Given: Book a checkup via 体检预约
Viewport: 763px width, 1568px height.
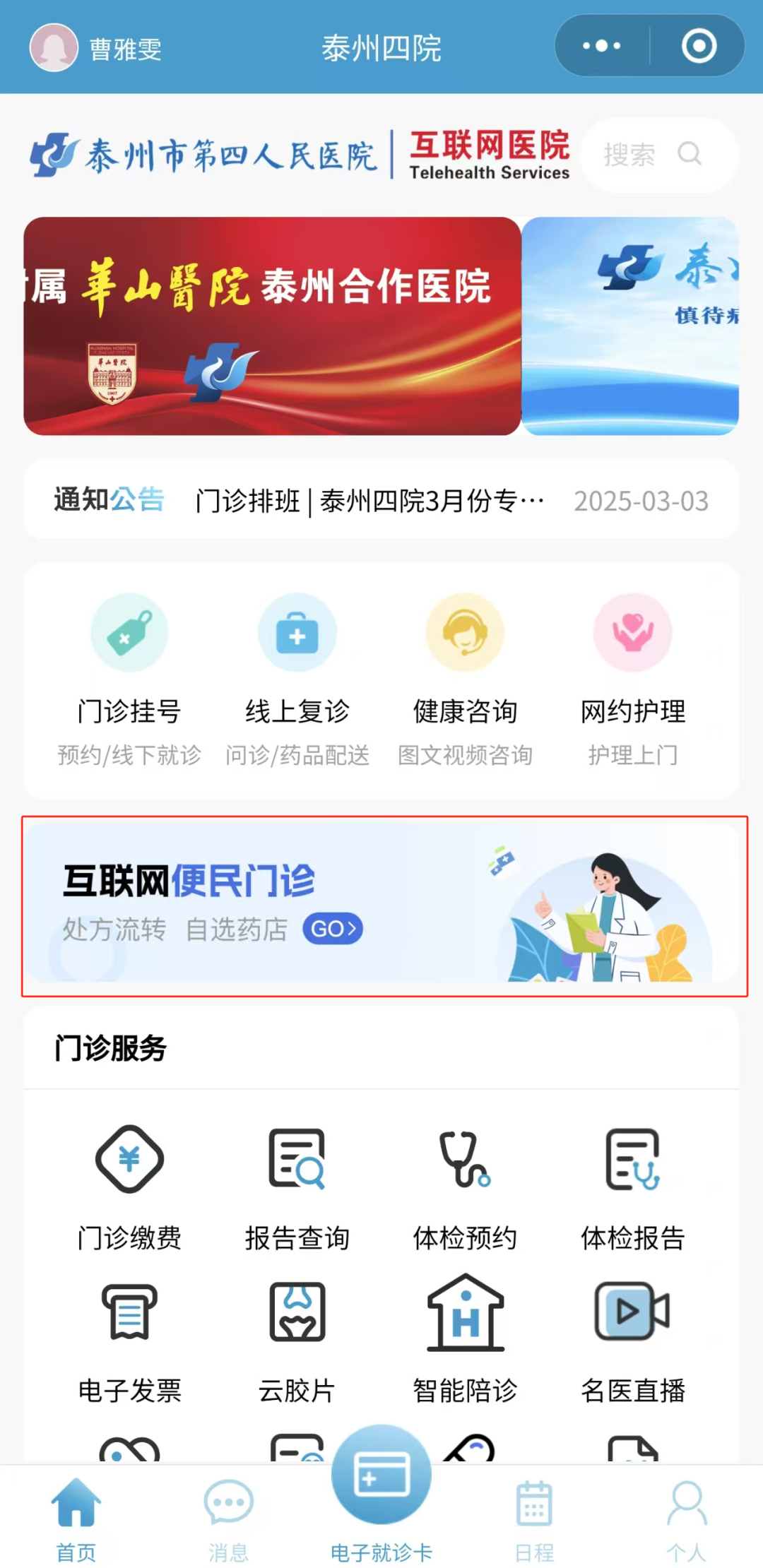Looking at the screenshot, I should (x=465, y=1187).
